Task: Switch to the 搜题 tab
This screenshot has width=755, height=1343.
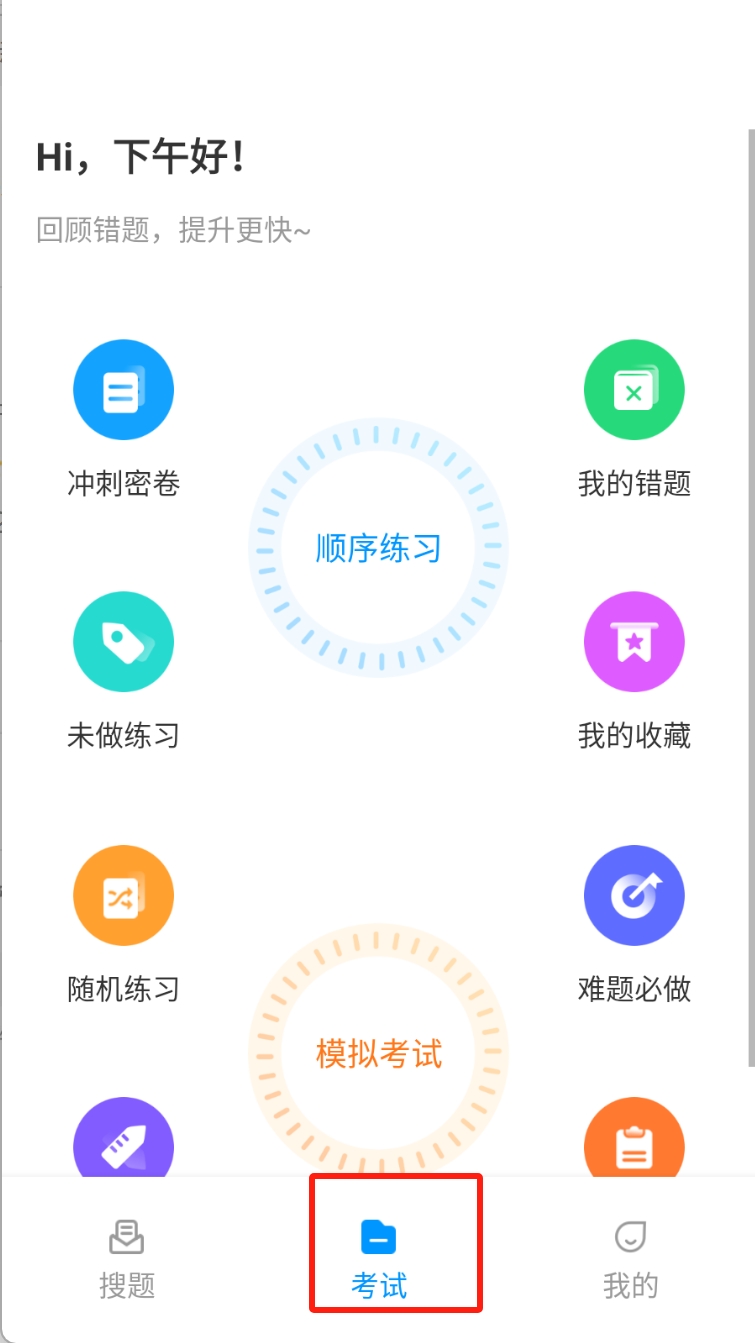Action: [127, 1258]
